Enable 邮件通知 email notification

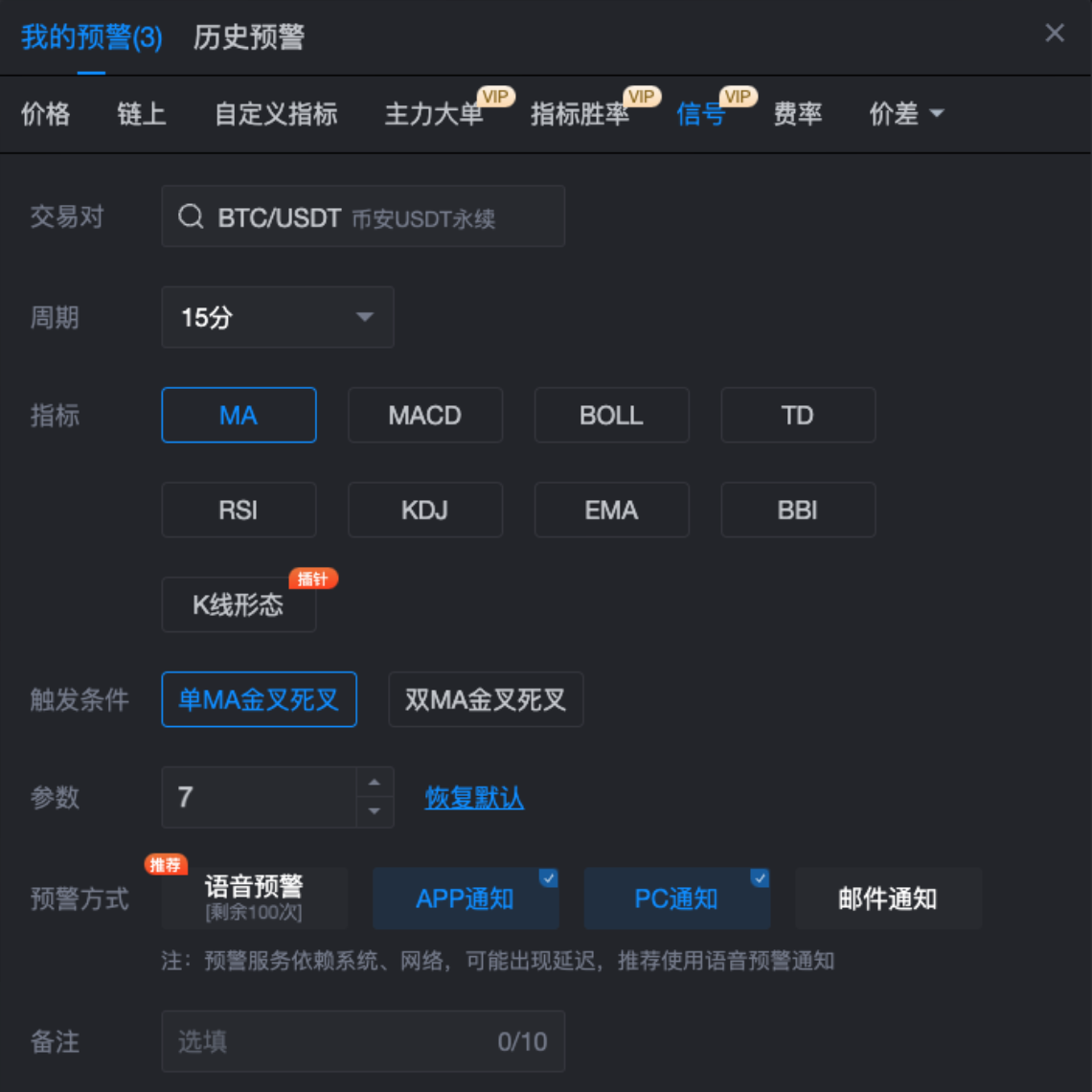click(x=888, y=899)
